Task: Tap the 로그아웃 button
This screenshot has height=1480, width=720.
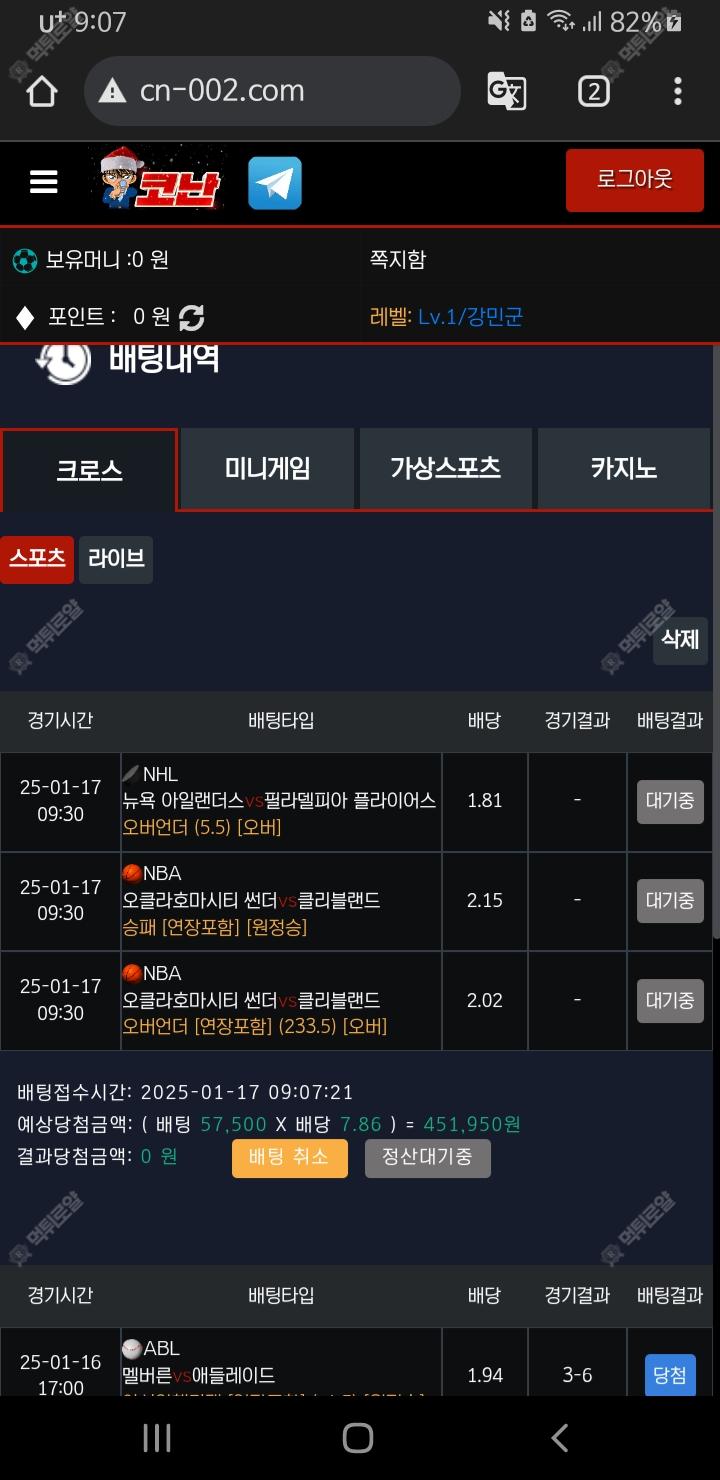Action: point(634,180)
